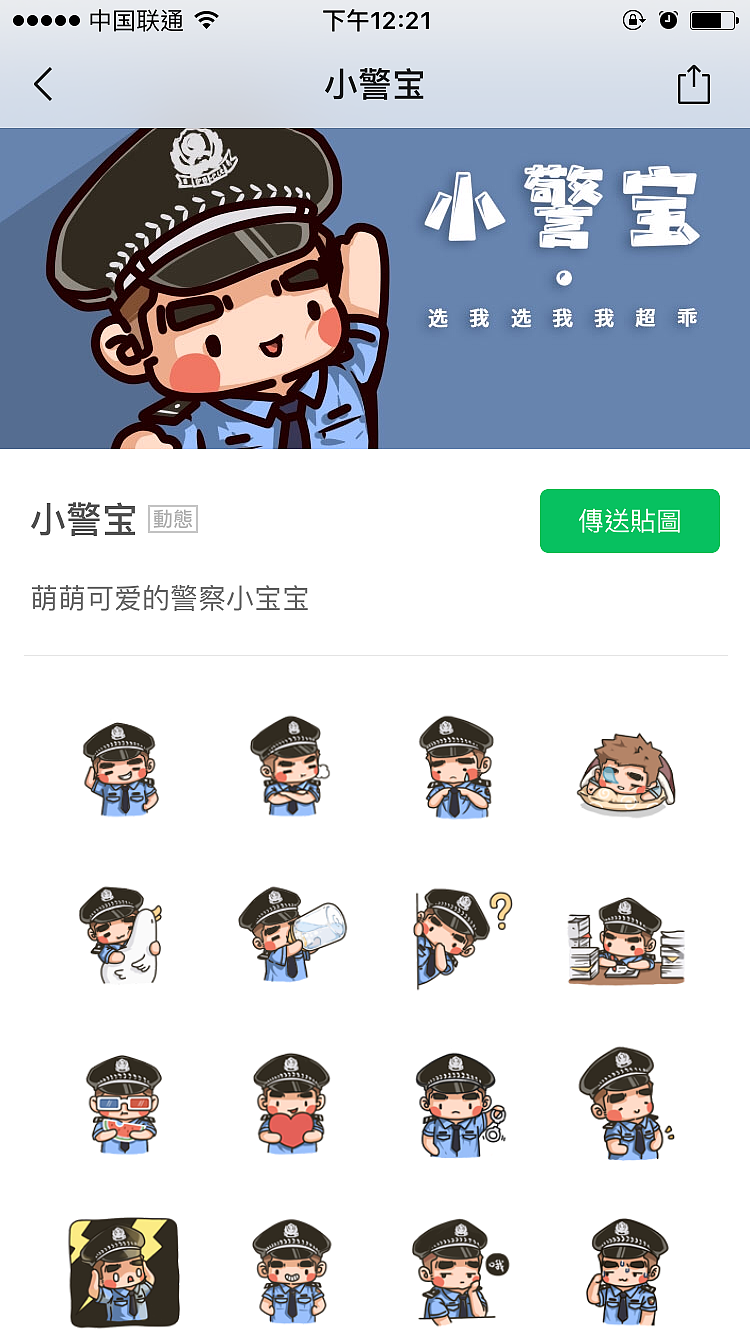Pick the cop holding a red heart sticker
The width and height of the screenshot is (750, 1334).
(x=290, y=1105)
